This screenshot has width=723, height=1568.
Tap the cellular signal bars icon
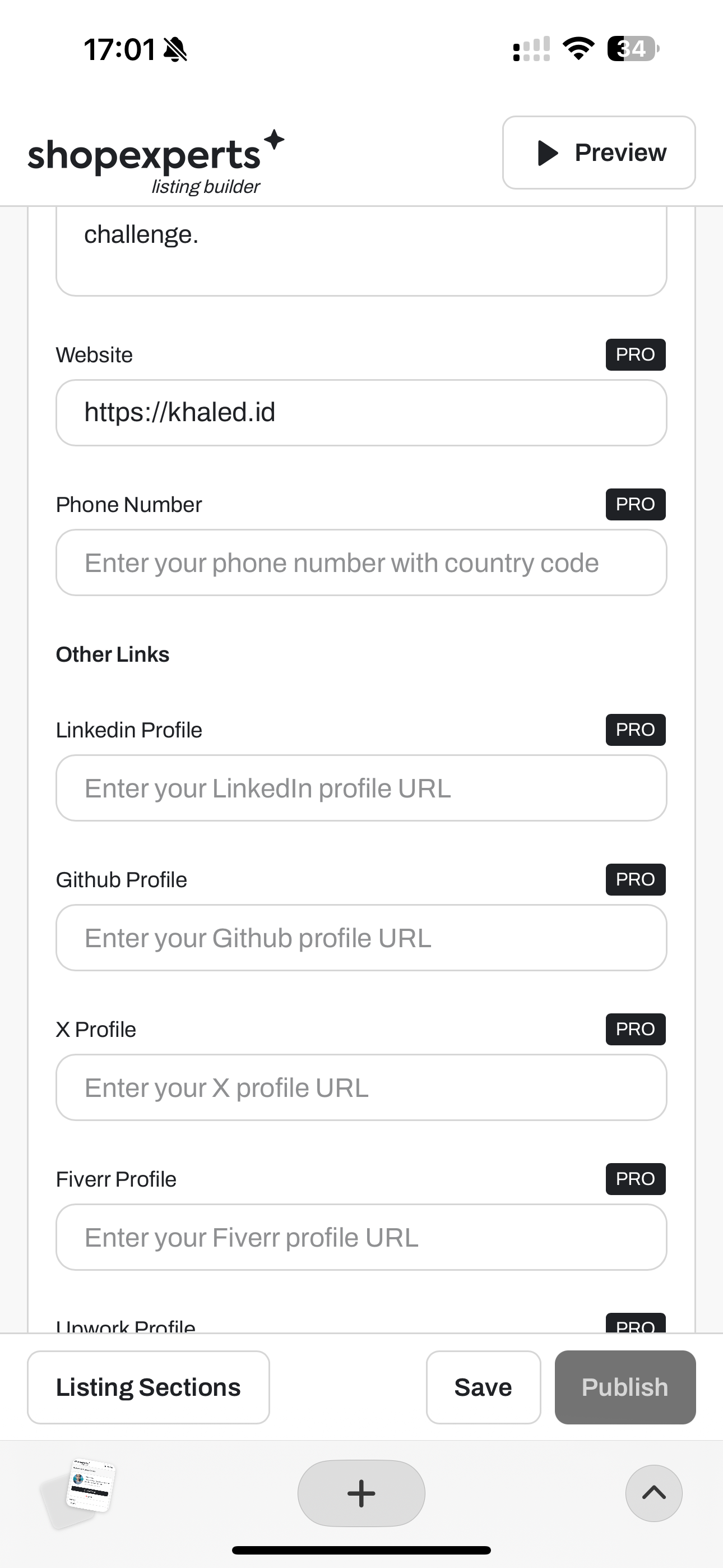coord(531,49)
